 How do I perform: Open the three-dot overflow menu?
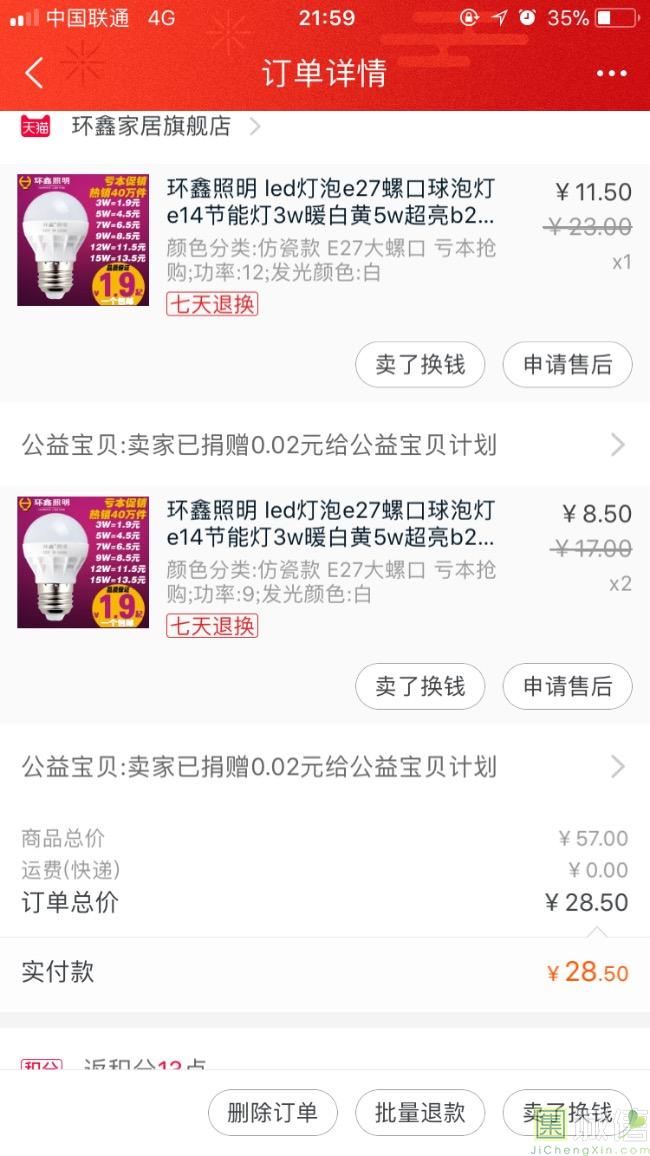(x=611, y=73)
